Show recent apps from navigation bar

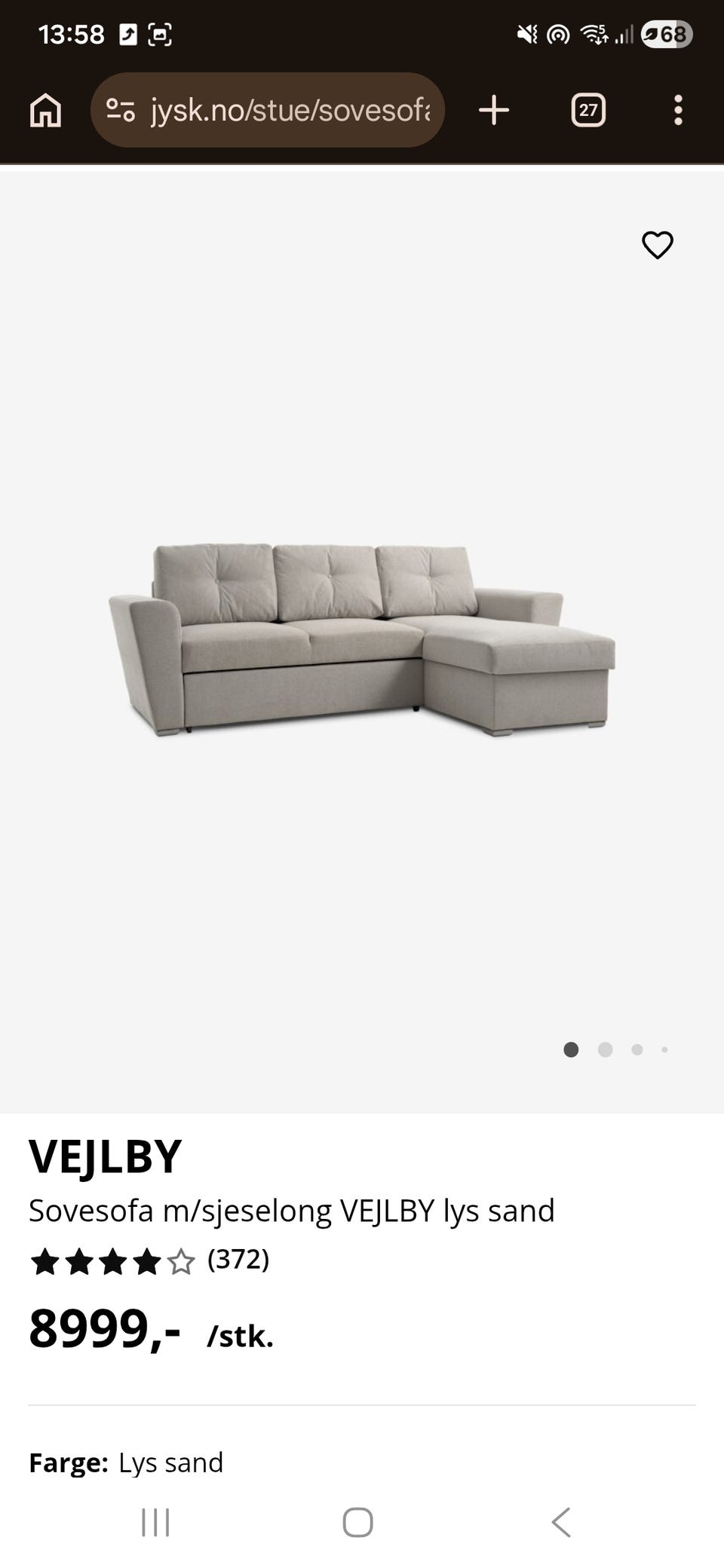tap(156, 1522)
